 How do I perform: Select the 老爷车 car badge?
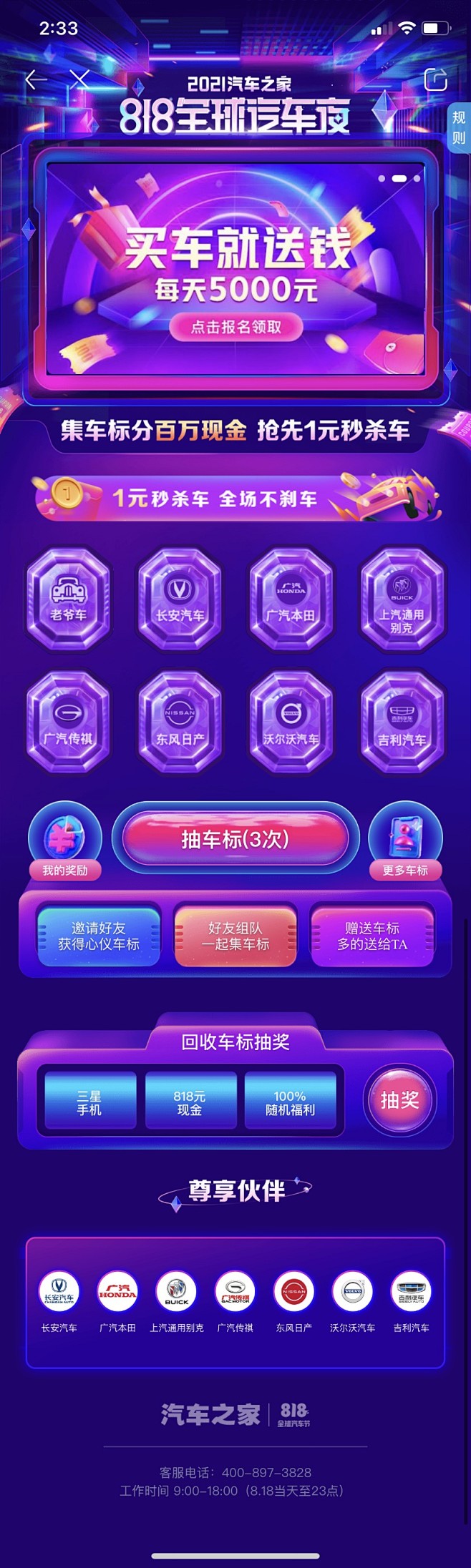tap(68, 599)
